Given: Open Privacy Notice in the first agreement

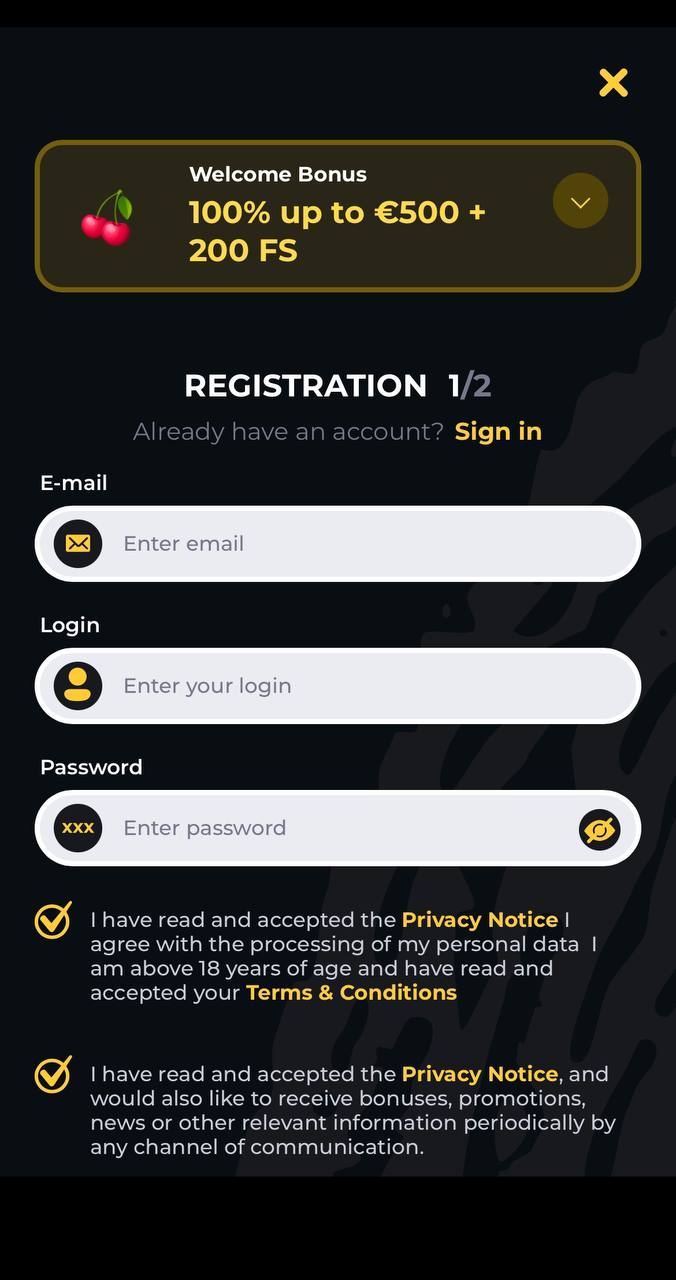Looking at the screenshot, I should tap(480, 919).
